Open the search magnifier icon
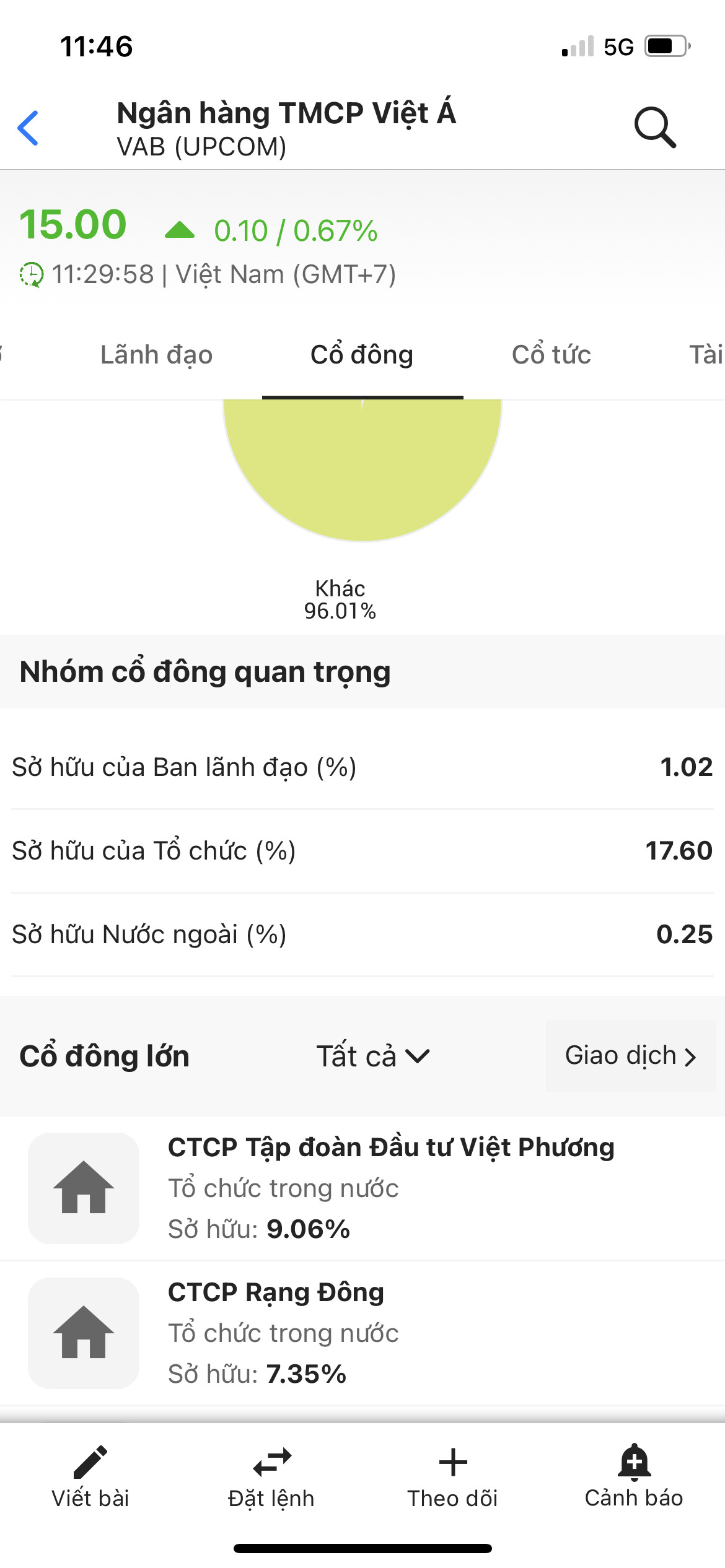This screenshot has height=1568, width=725. tap(655, 128)
